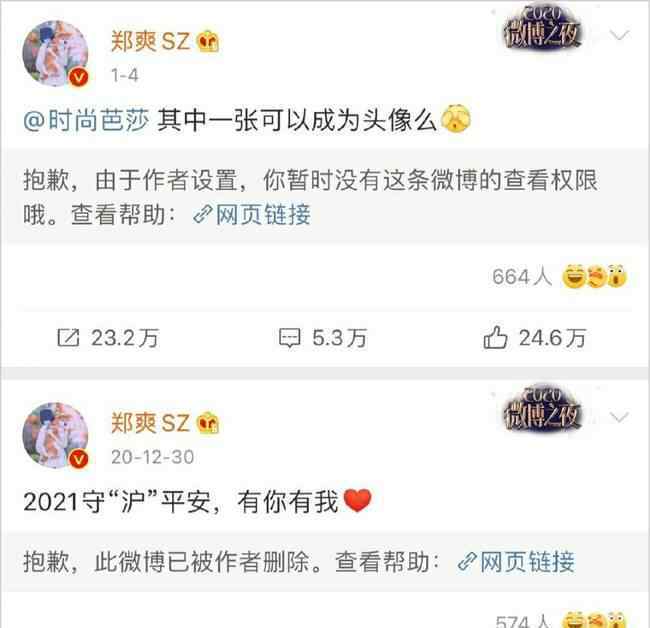Open 网页链接 in the 1-4 post
This screenshot has width=650, height=628.
(249, 215)
